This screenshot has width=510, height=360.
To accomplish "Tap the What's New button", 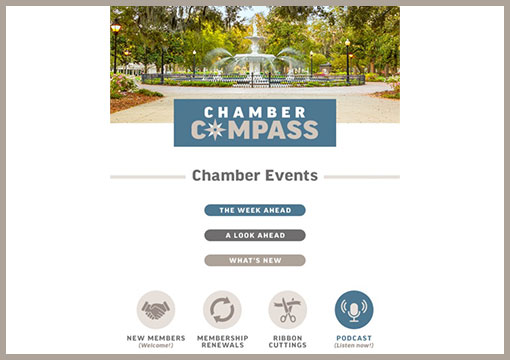I will 255,260.
